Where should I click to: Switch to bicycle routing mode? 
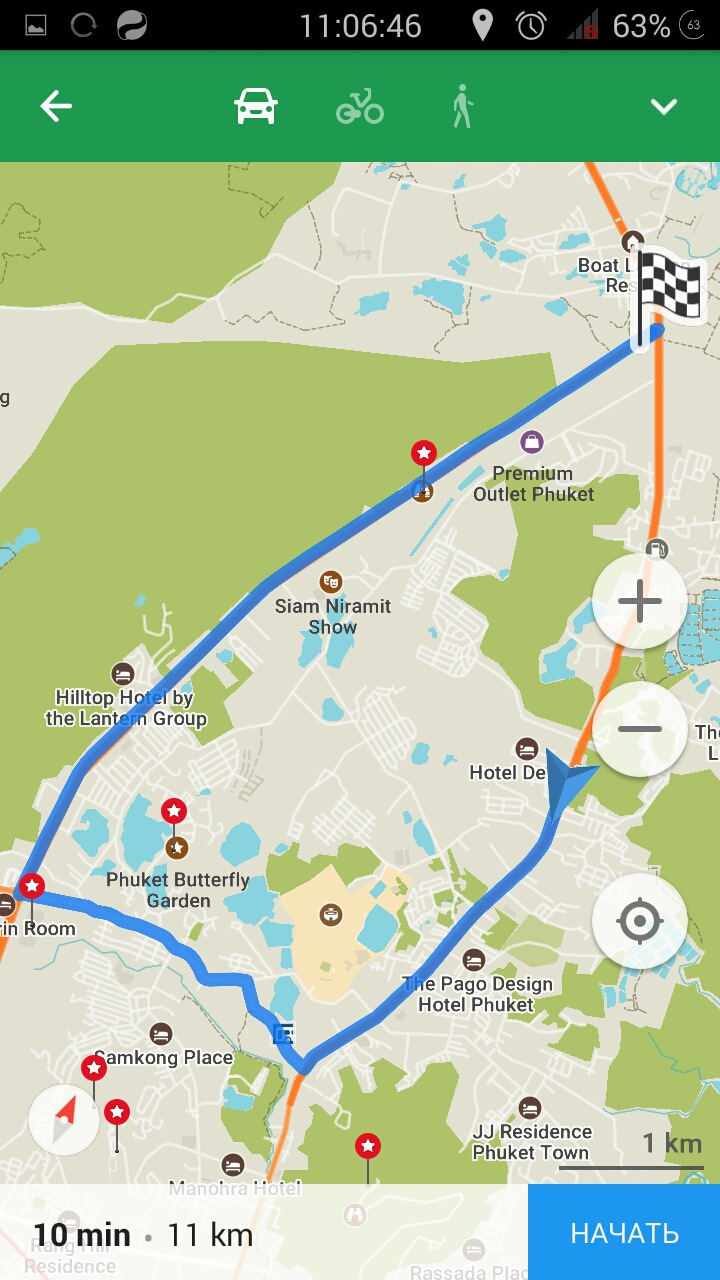coord(359,106)
